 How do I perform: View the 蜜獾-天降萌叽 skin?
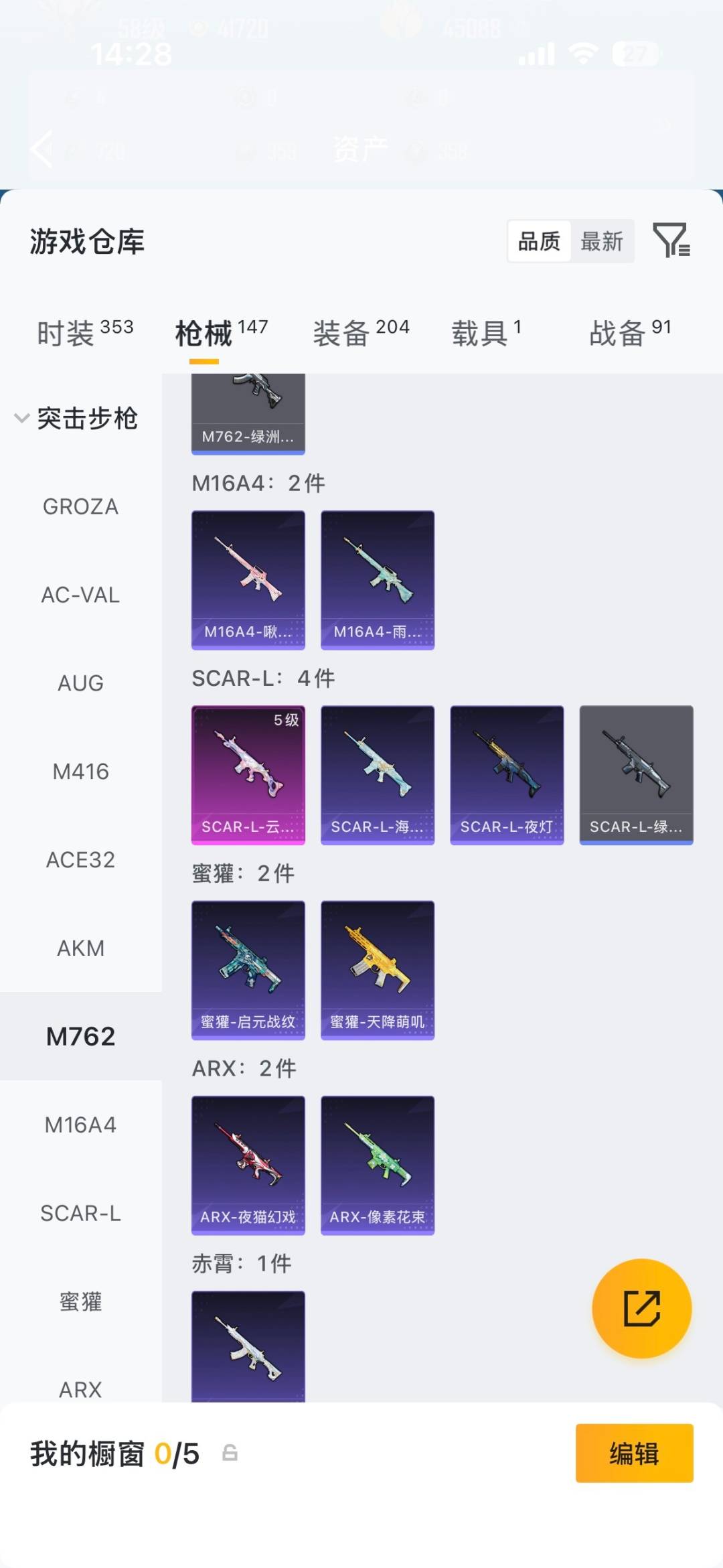378,970
